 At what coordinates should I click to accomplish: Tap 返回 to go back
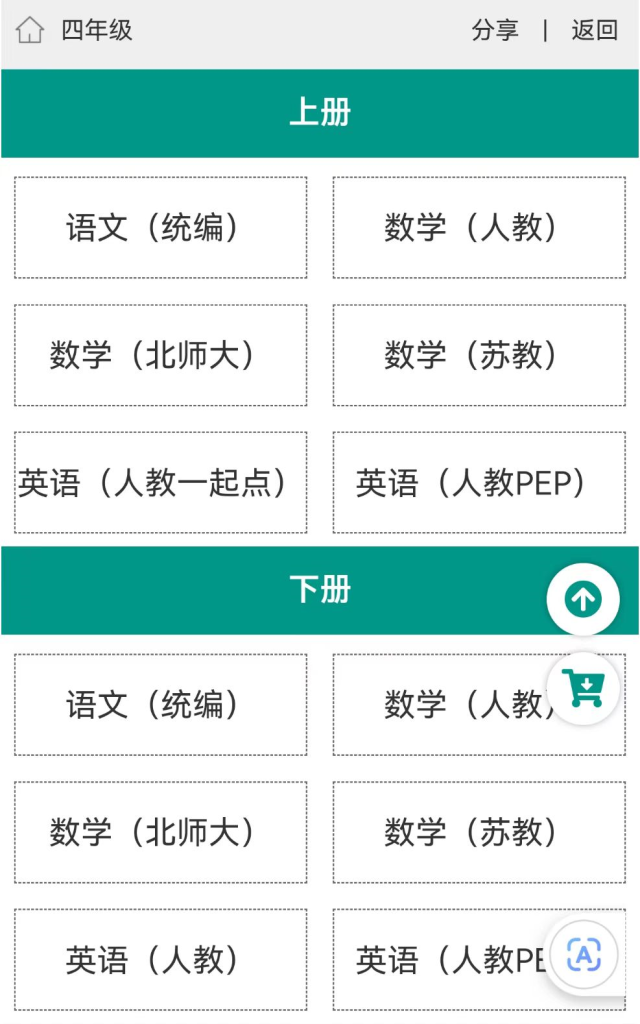(x=595, y=30)
